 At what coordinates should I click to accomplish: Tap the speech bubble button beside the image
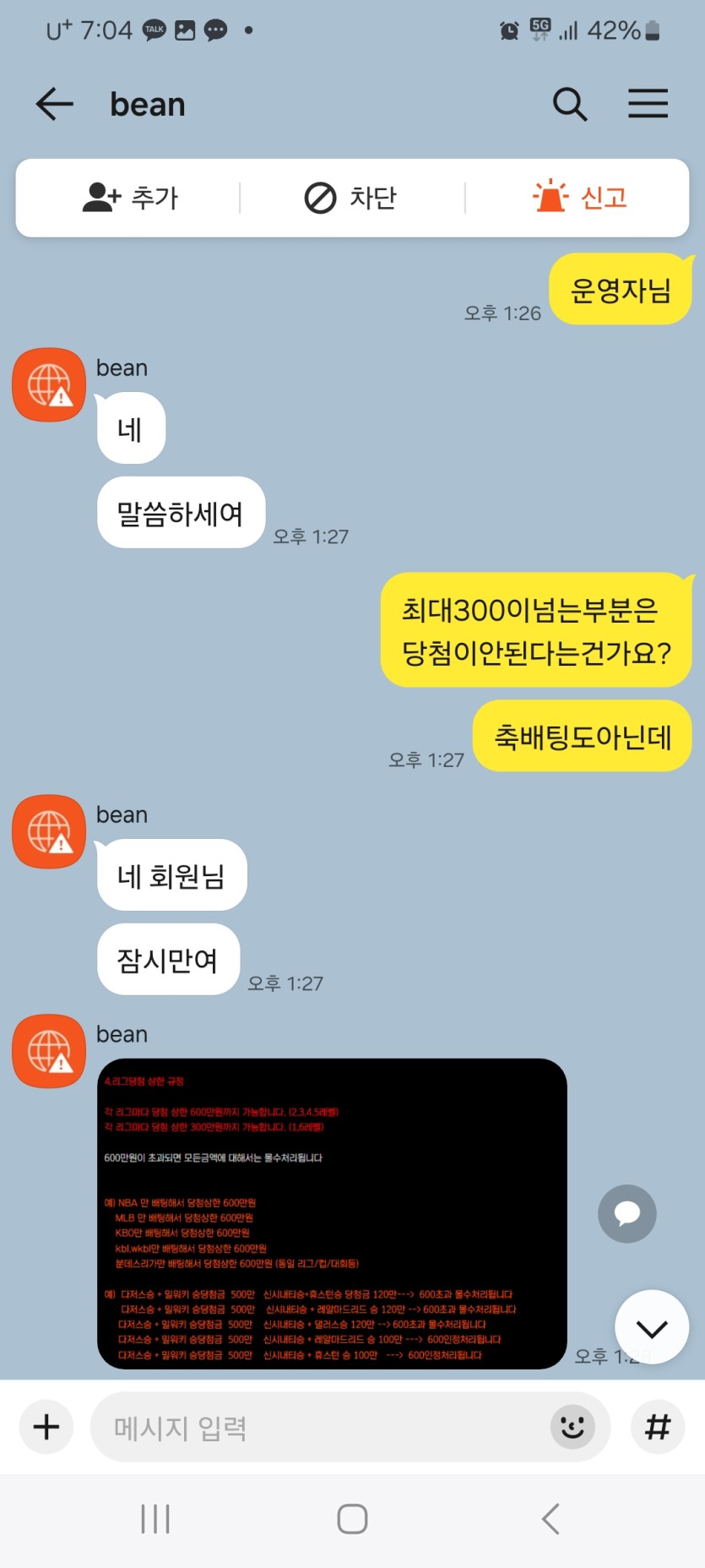(626, 1213)
